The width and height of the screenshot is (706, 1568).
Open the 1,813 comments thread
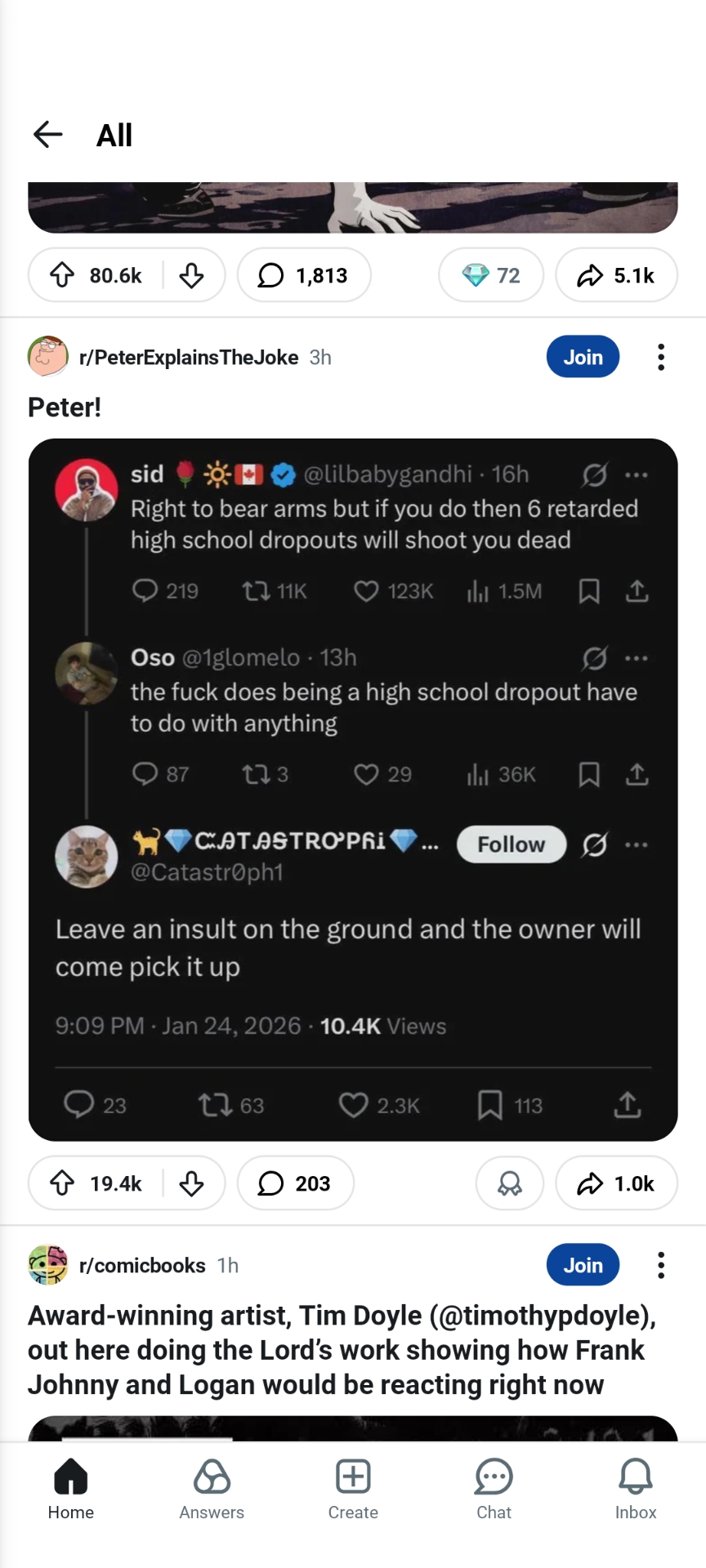pos(304,275)
